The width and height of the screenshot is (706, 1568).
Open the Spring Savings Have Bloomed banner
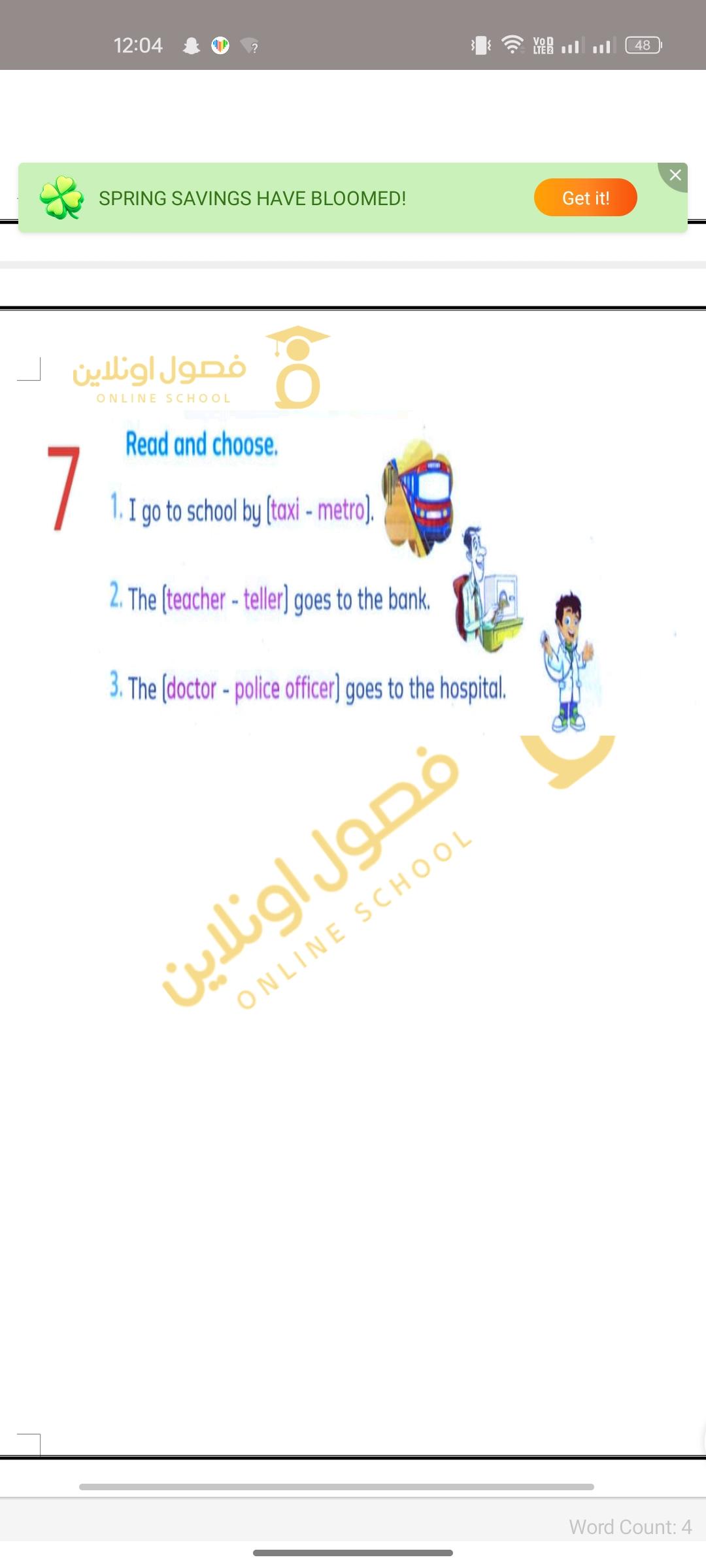[252, 198]
